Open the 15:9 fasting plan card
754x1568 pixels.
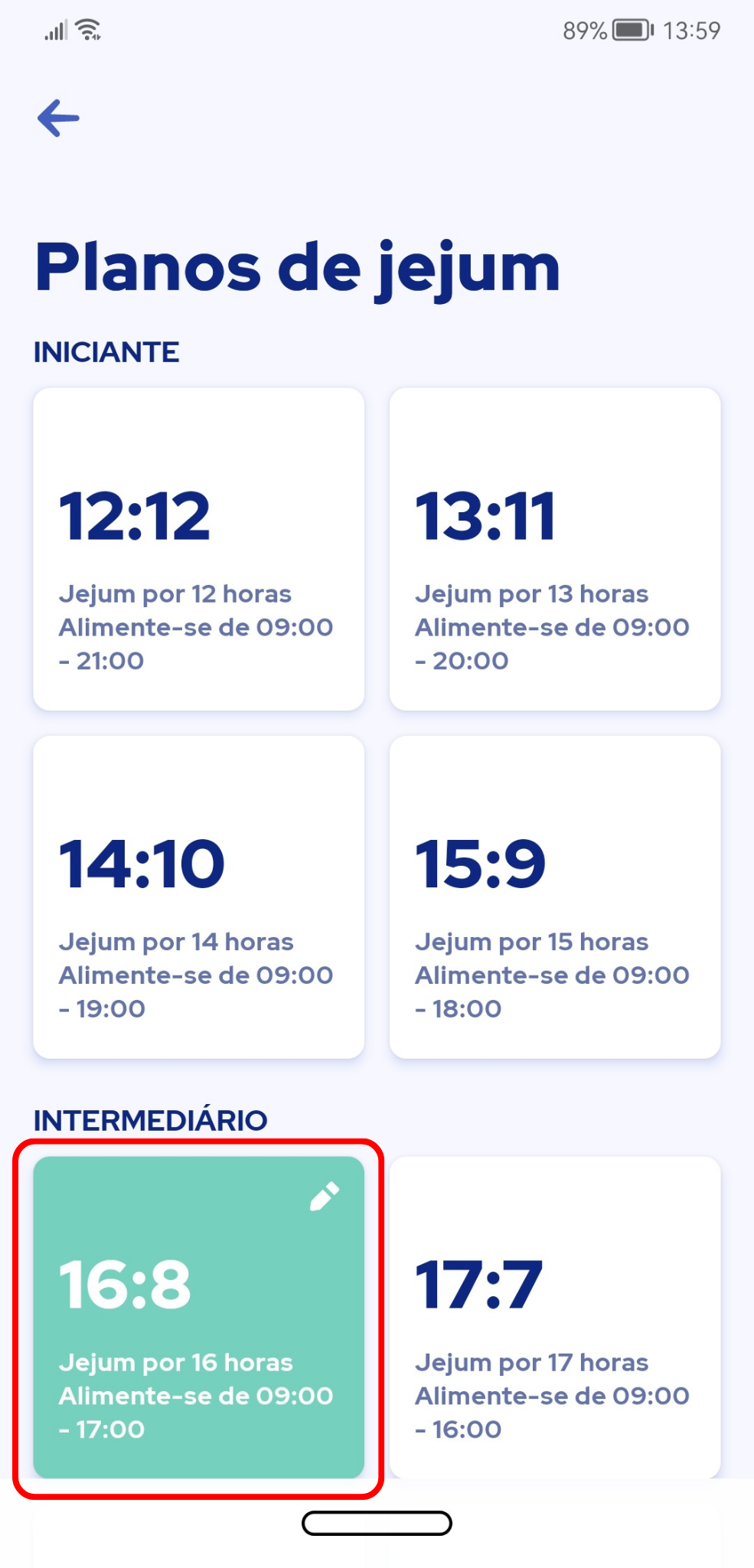pyautogui.click(x=555, y=897)
